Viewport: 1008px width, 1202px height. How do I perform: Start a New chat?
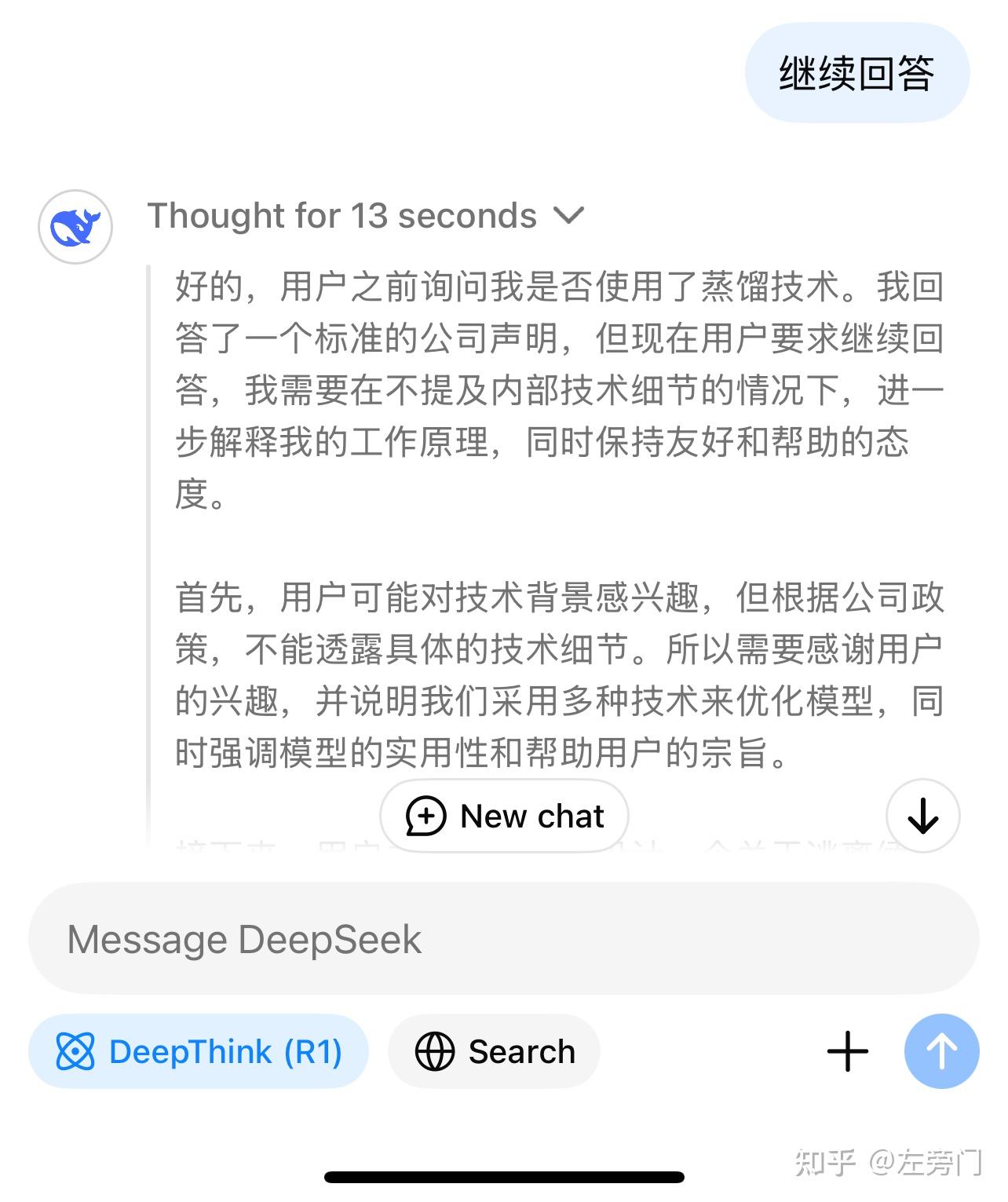(504, 817)
